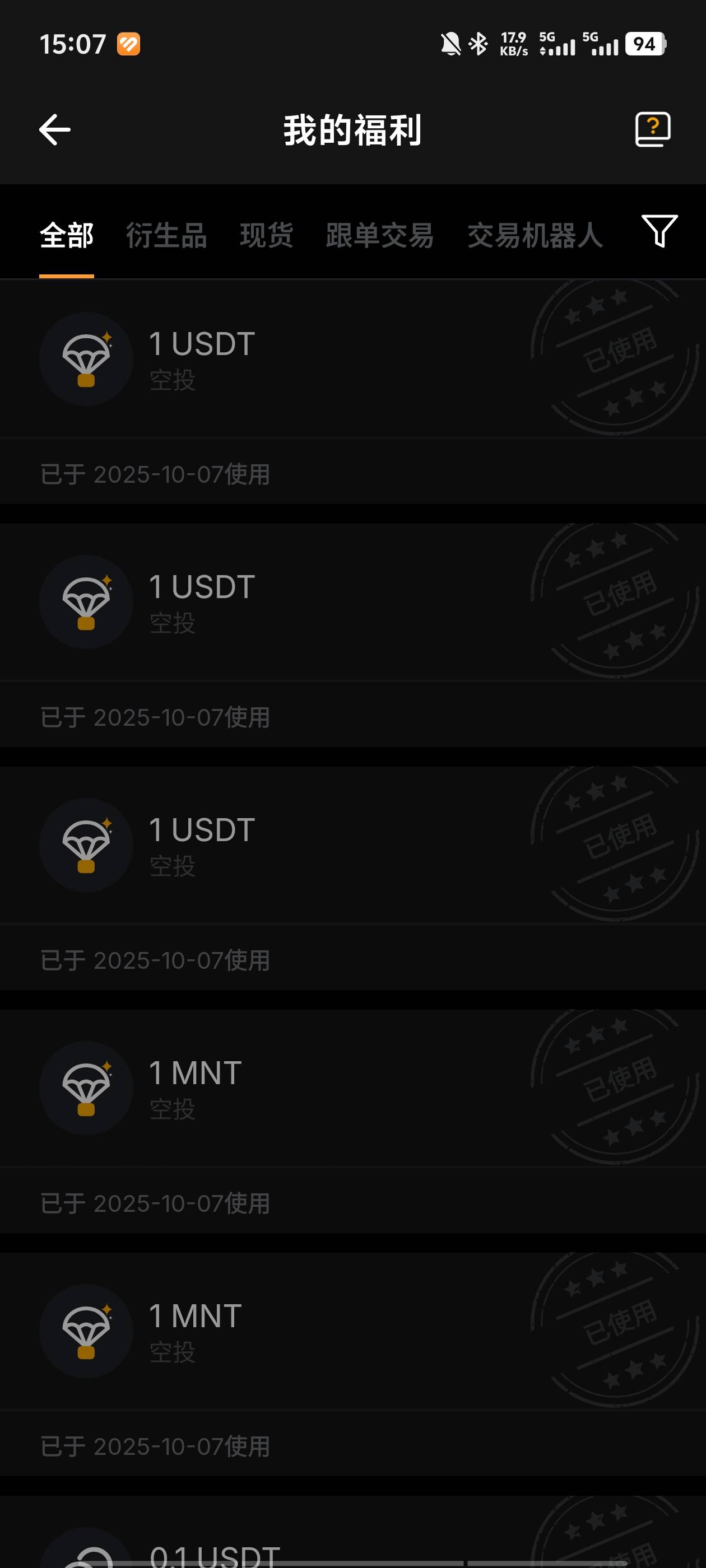Go back using the top-left arrow

click(x=55, y=130)
